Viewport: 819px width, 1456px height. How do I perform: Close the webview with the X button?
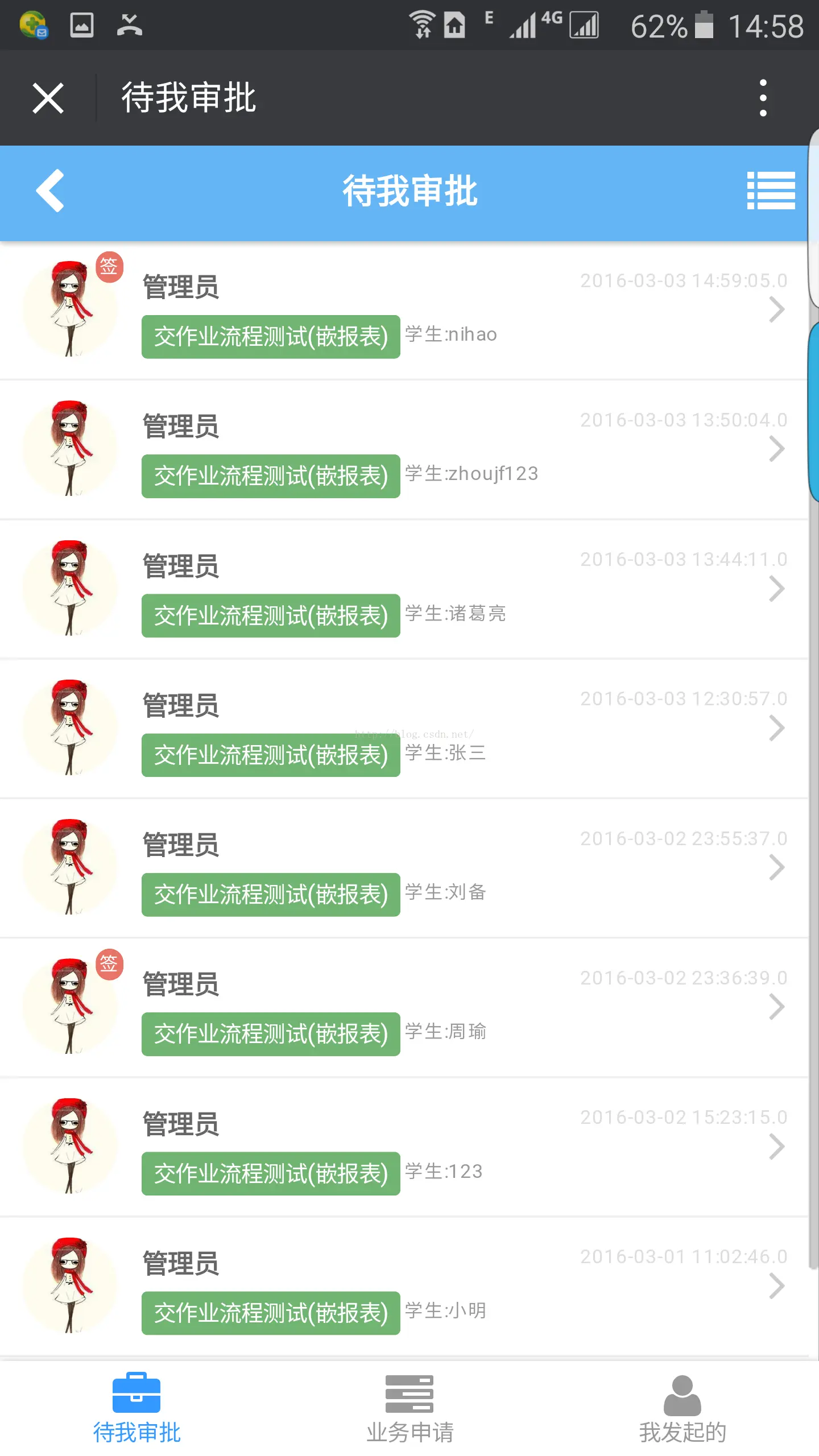coord(48,98)
